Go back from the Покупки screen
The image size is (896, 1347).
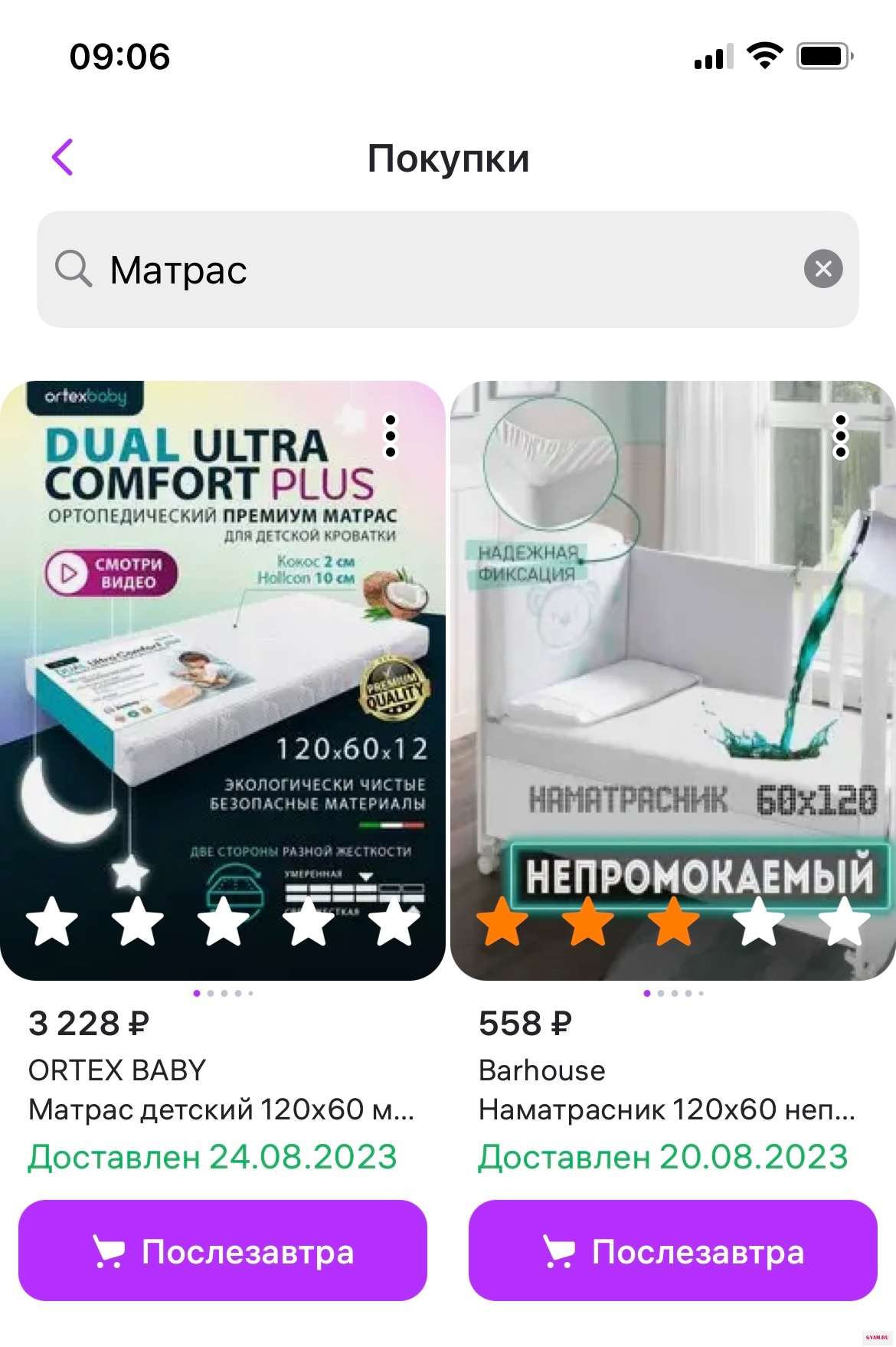pyautogui.click(x=63, y=157)
